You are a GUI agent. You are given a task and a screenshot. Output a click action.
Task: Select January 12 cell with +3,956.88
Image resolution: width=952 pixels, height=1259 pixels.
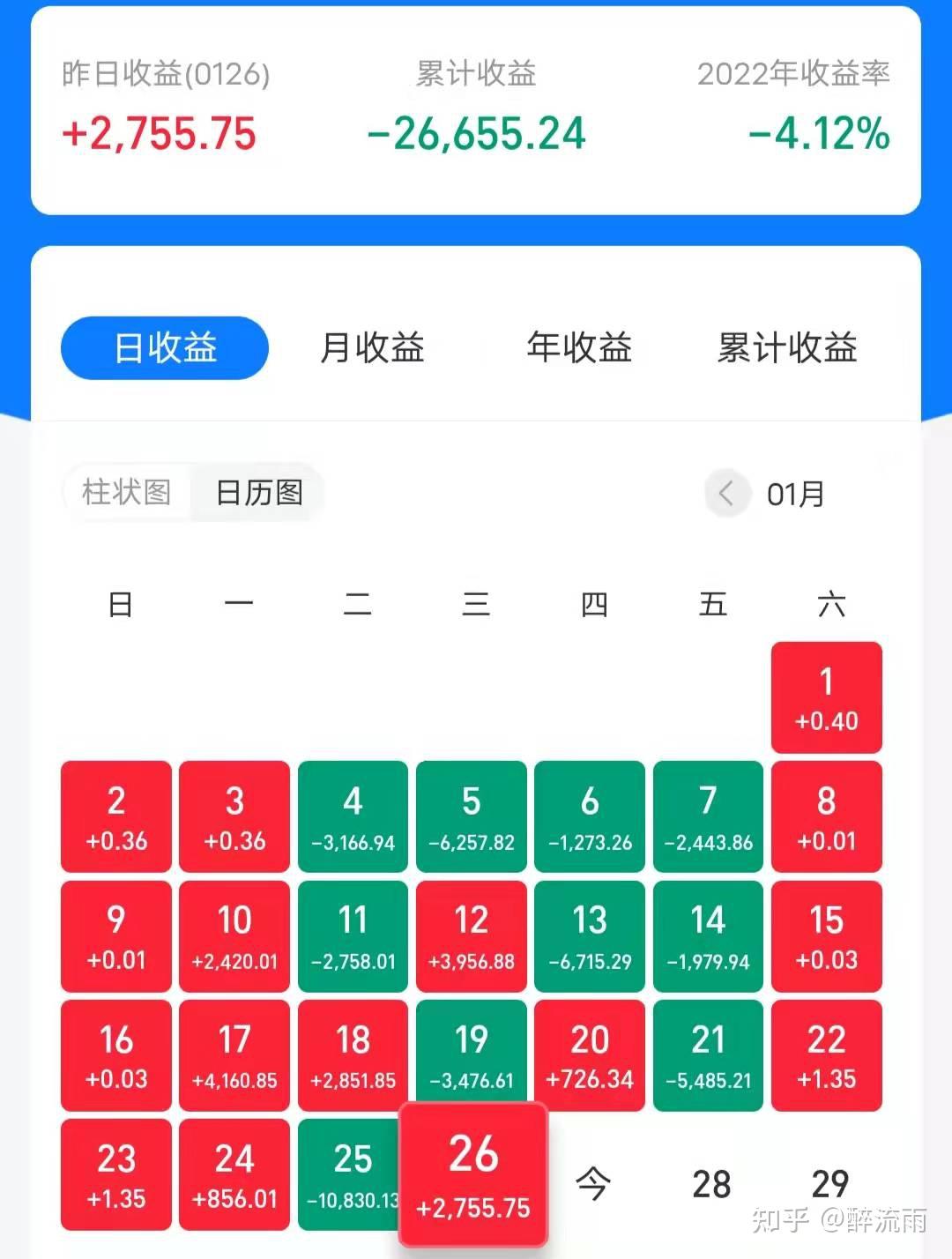[471, 935]
